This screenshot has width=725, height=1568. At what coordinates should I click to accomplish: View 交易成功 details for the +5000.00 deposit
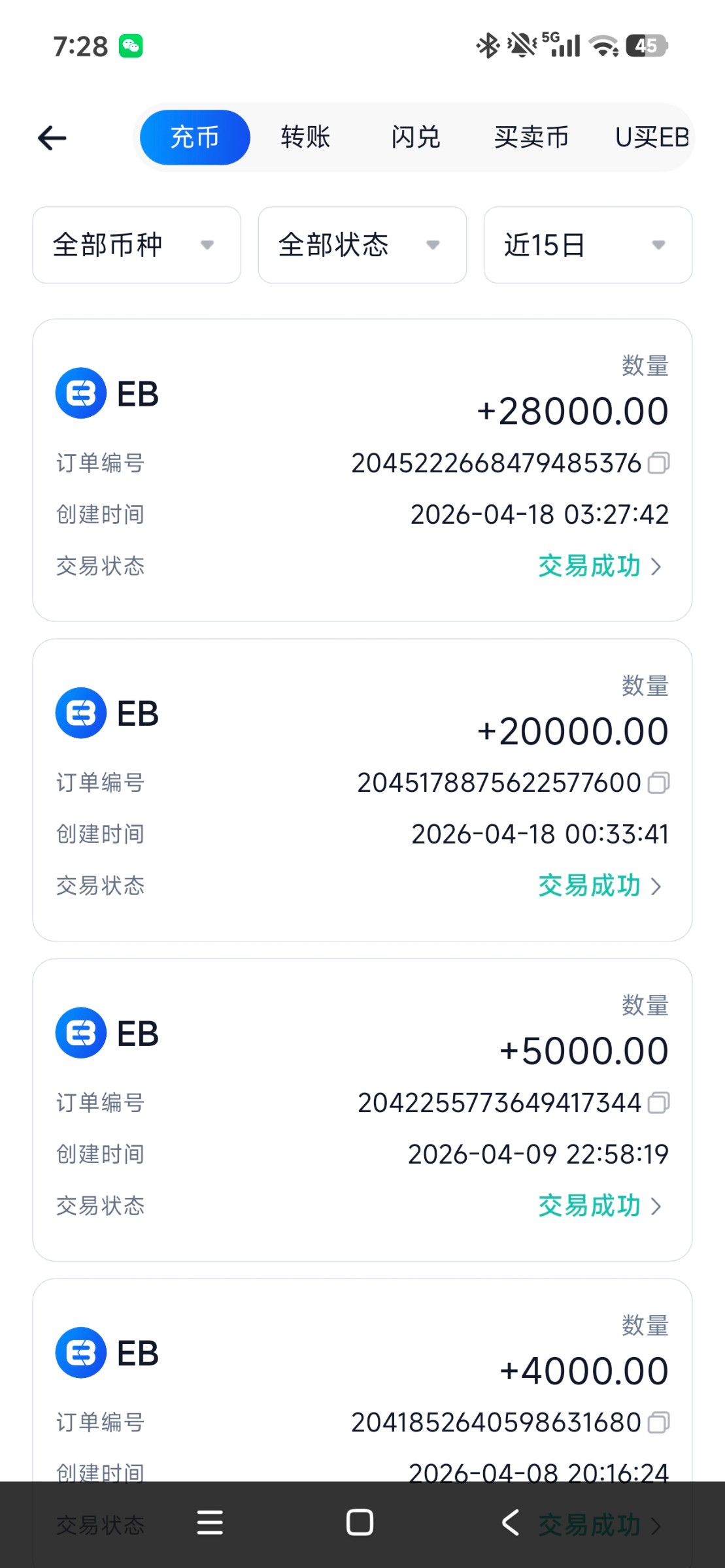[599, 1206]
